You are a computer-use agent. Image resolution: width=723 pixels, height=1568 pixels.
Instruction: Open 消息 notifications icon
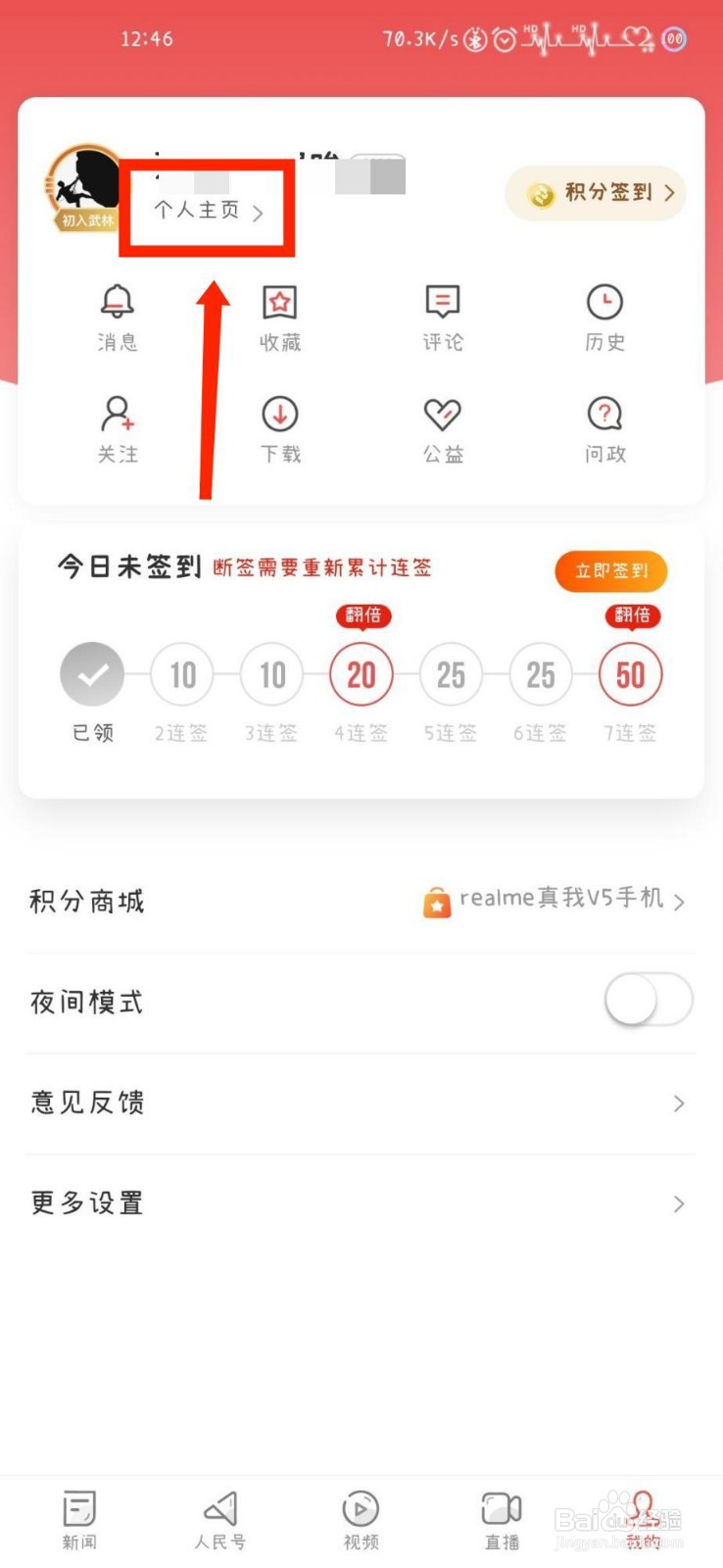[x=117, y=316]
